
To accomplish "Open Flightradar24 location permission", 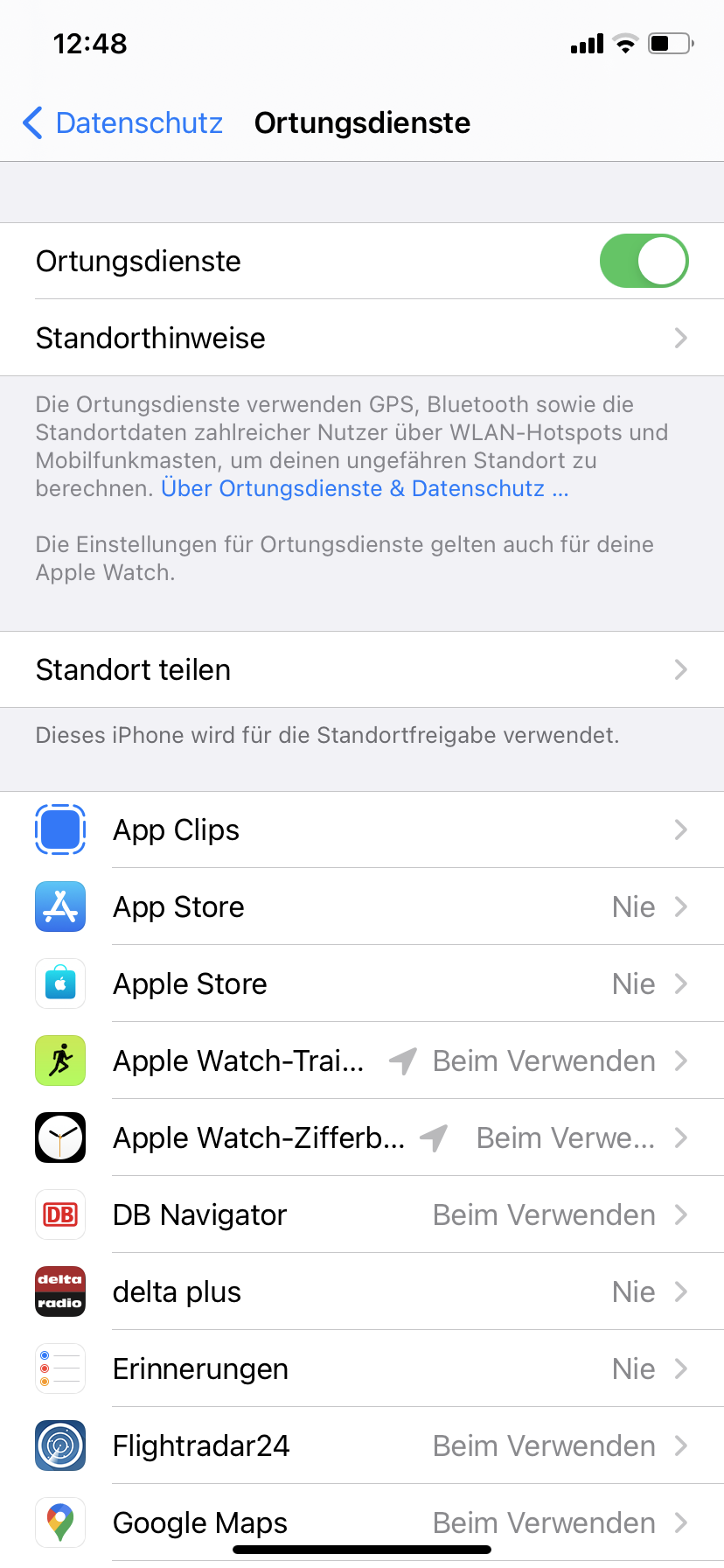I will (x=362, y=1445).
